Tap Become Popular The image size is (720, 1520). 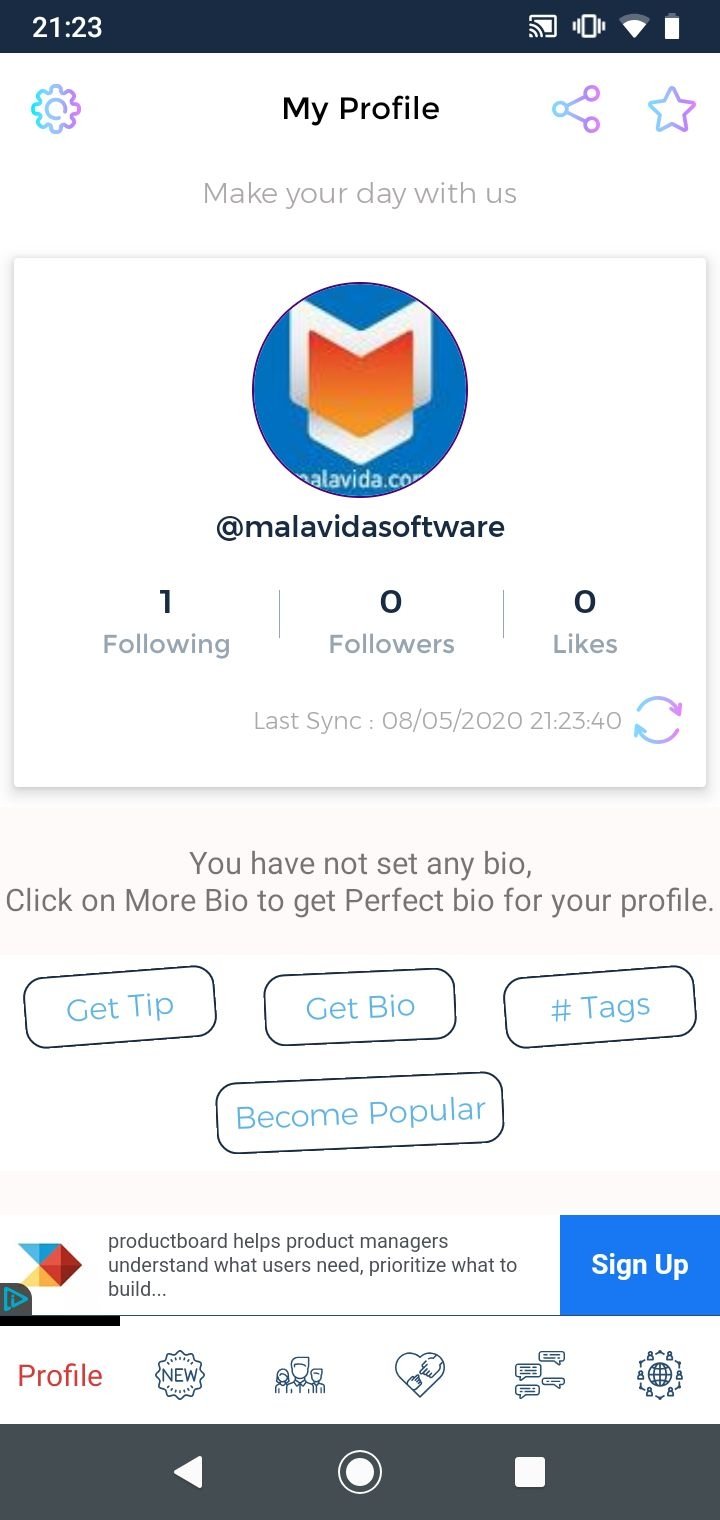pyautogui.click(x=360, y=1113)
